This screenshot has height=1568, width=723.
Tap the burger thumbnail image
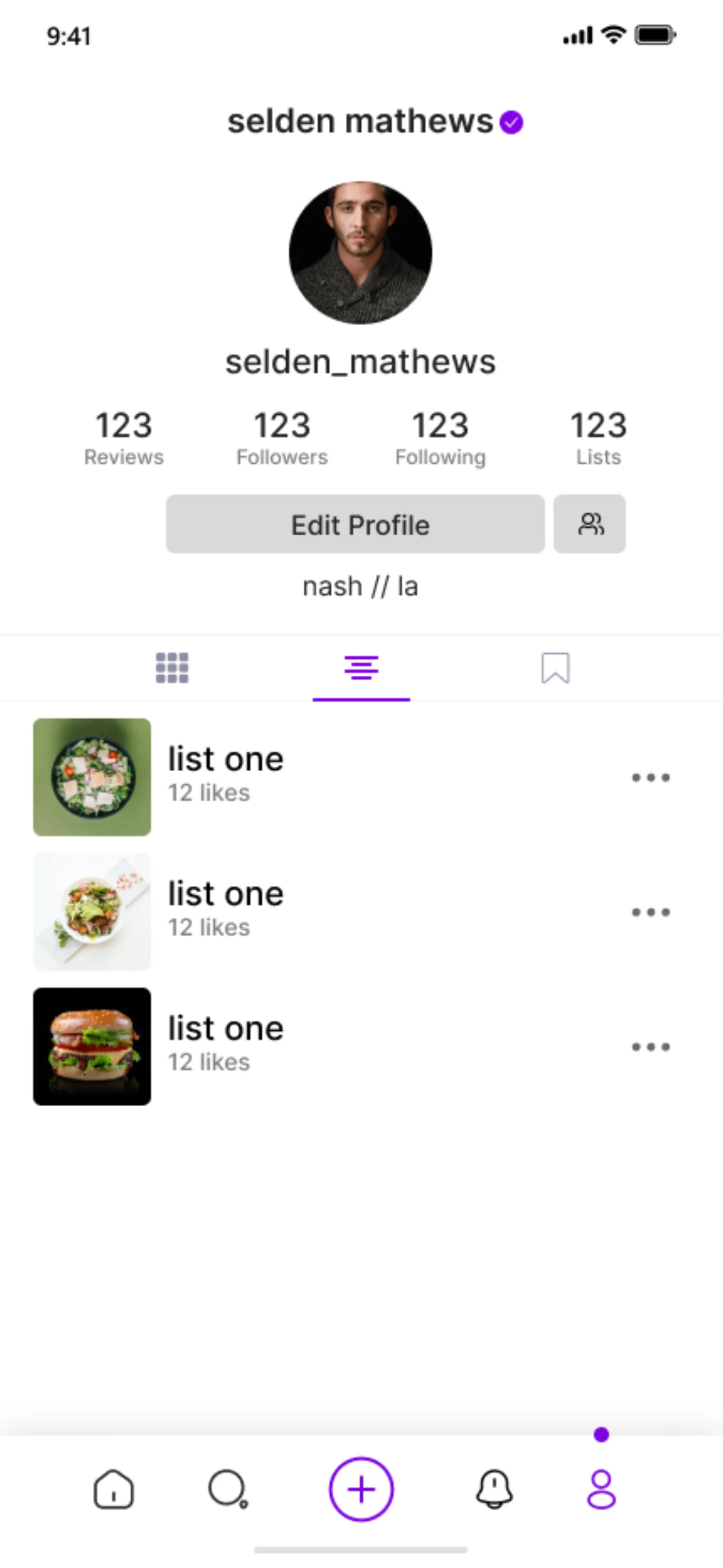(92, 1047)
